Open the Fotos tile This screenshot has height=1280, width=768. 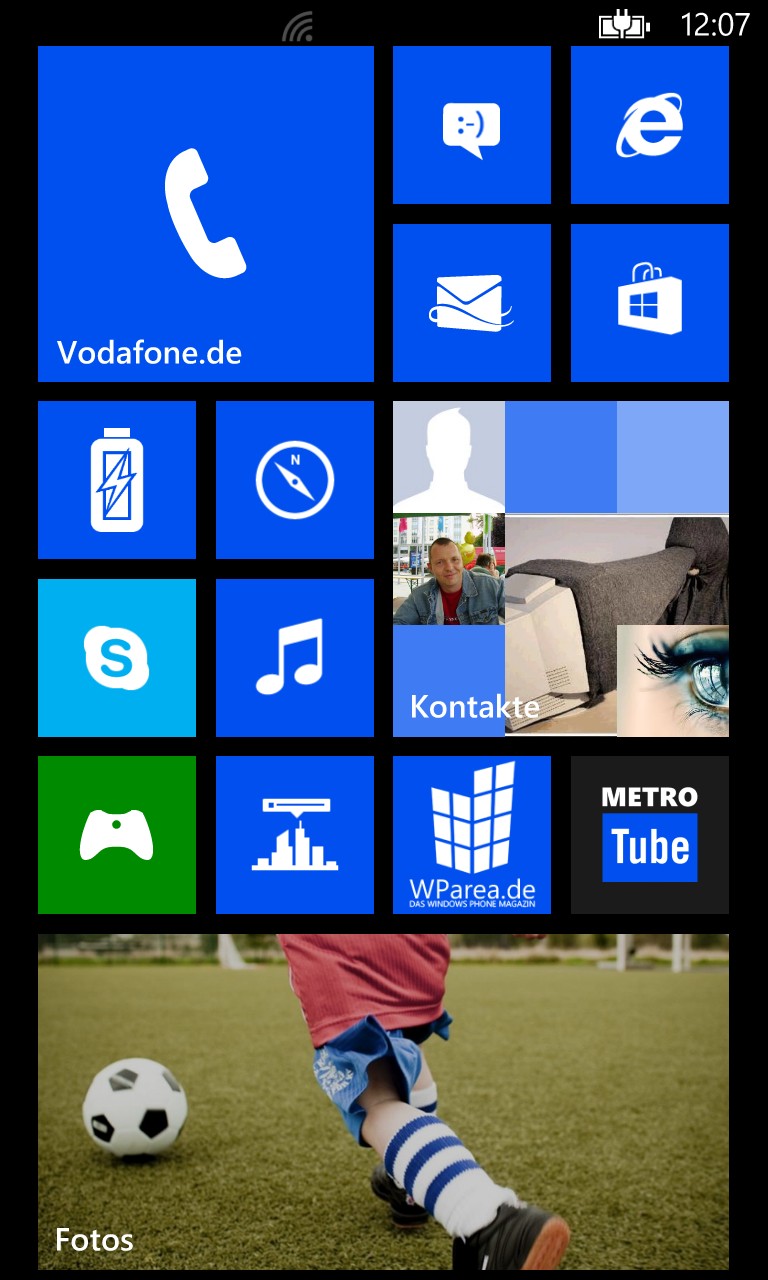[384, 1102]
